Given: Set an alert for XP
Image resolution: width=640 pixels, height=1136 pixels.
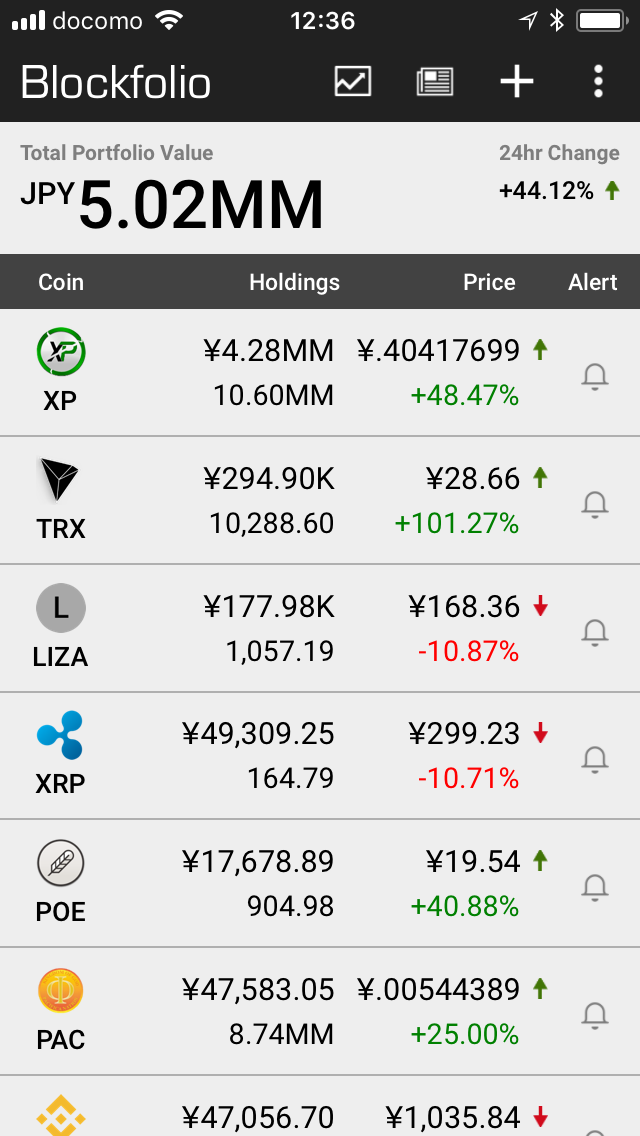Looking at the screenshot, I should tap(595, 377).
